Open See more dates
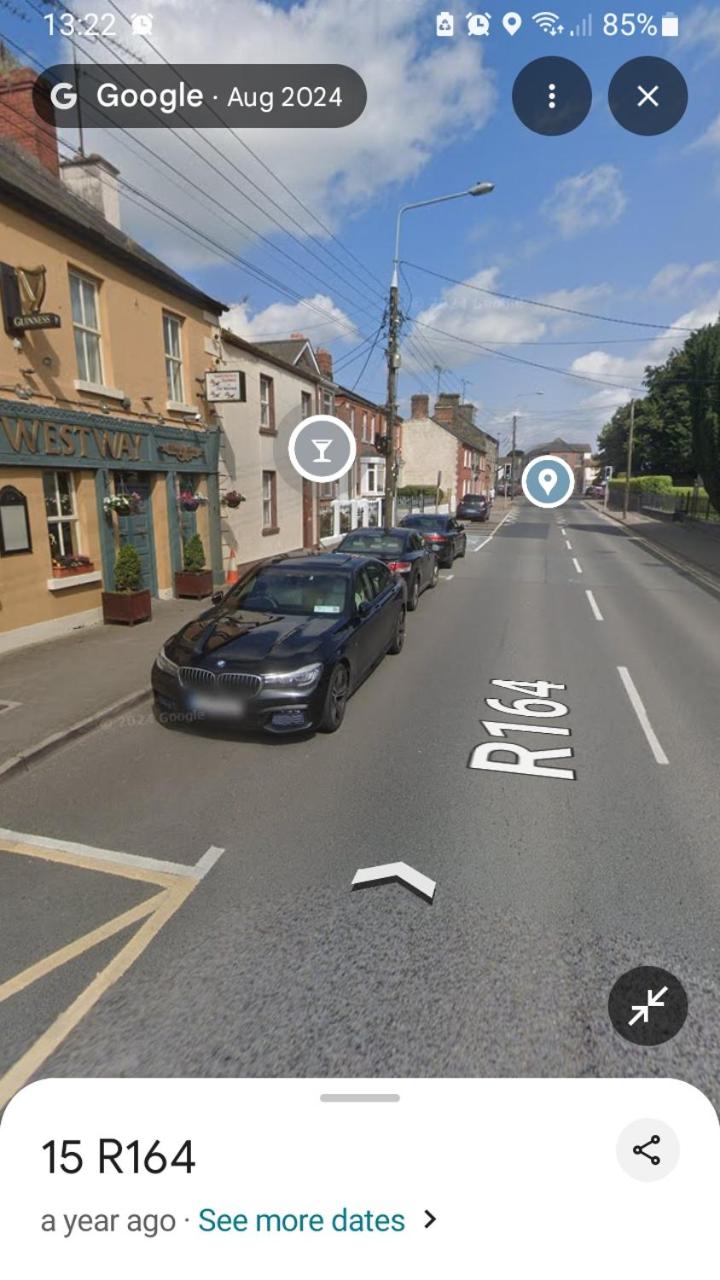Screen dimensions: 720x1280 click(x=301, y=1220)
